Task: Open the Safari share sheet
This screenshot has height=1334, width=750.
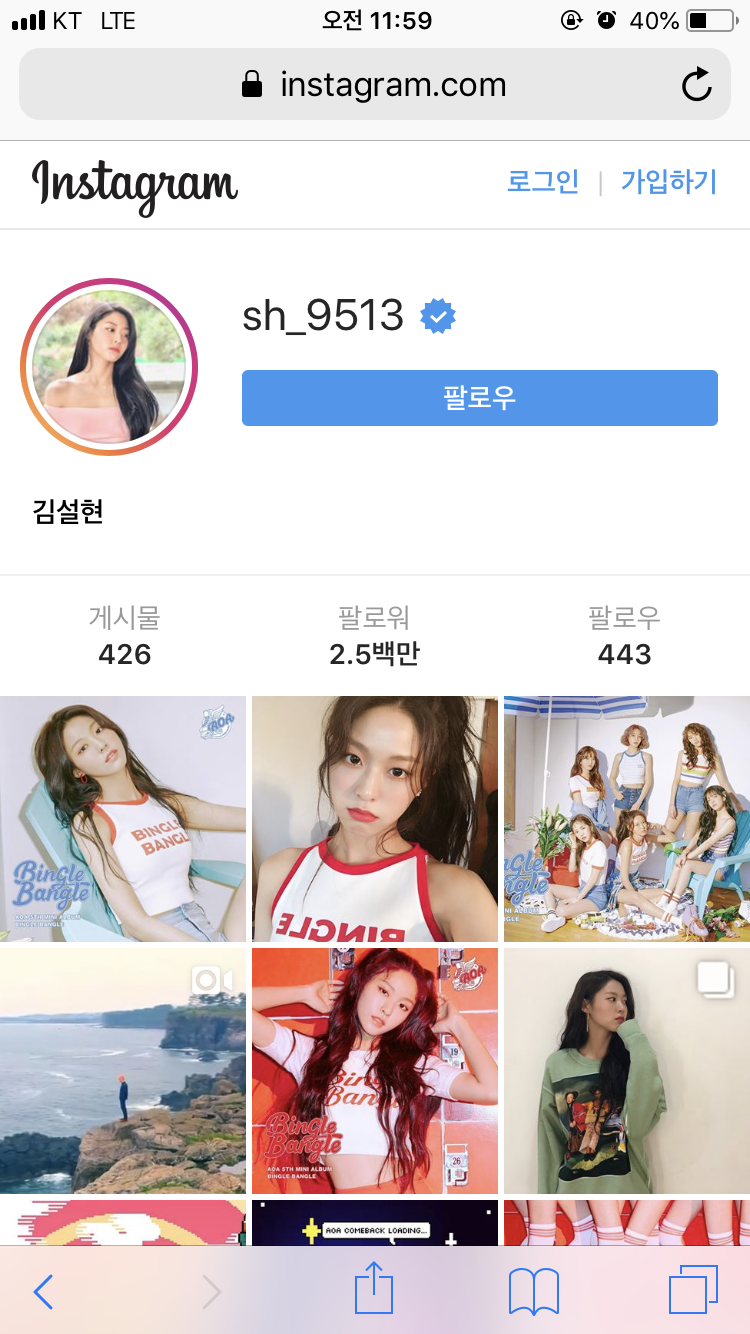Action: click(x=374, y=1290)
